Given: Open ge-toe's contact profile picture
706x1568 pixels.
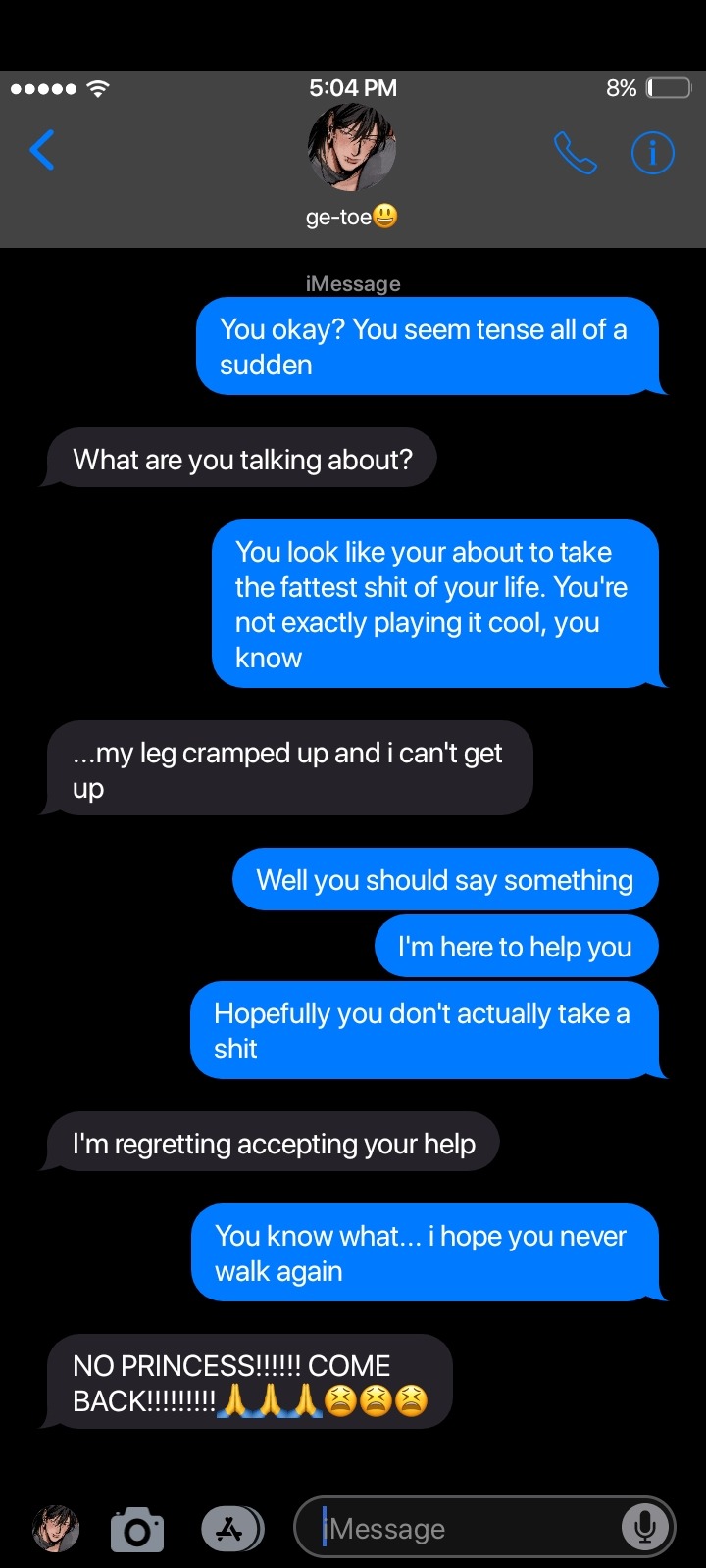Looking at the screenshot, I should point(352,148).
